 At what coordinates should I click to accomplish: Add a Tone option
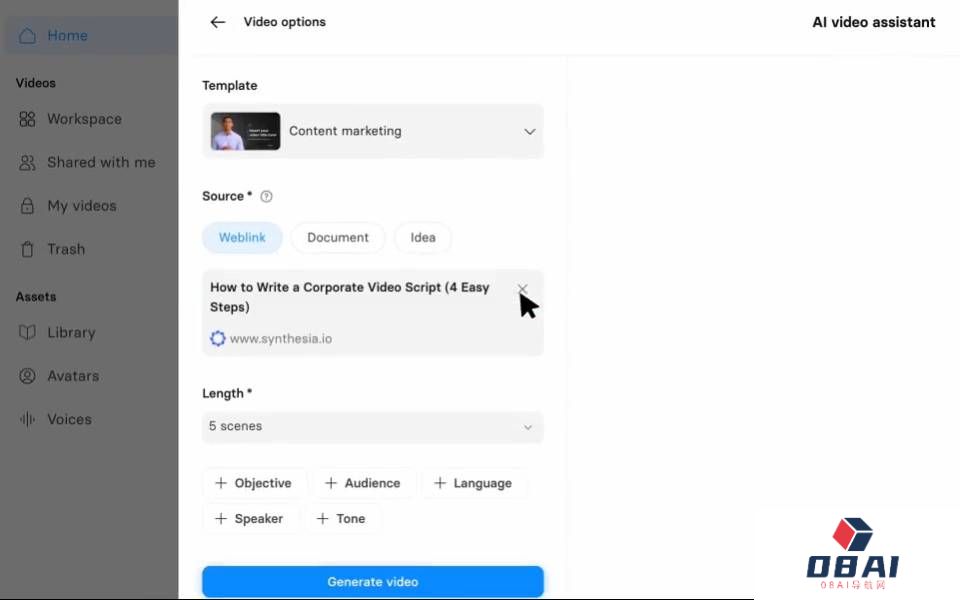pyautogui.click(x=341, y=518)
